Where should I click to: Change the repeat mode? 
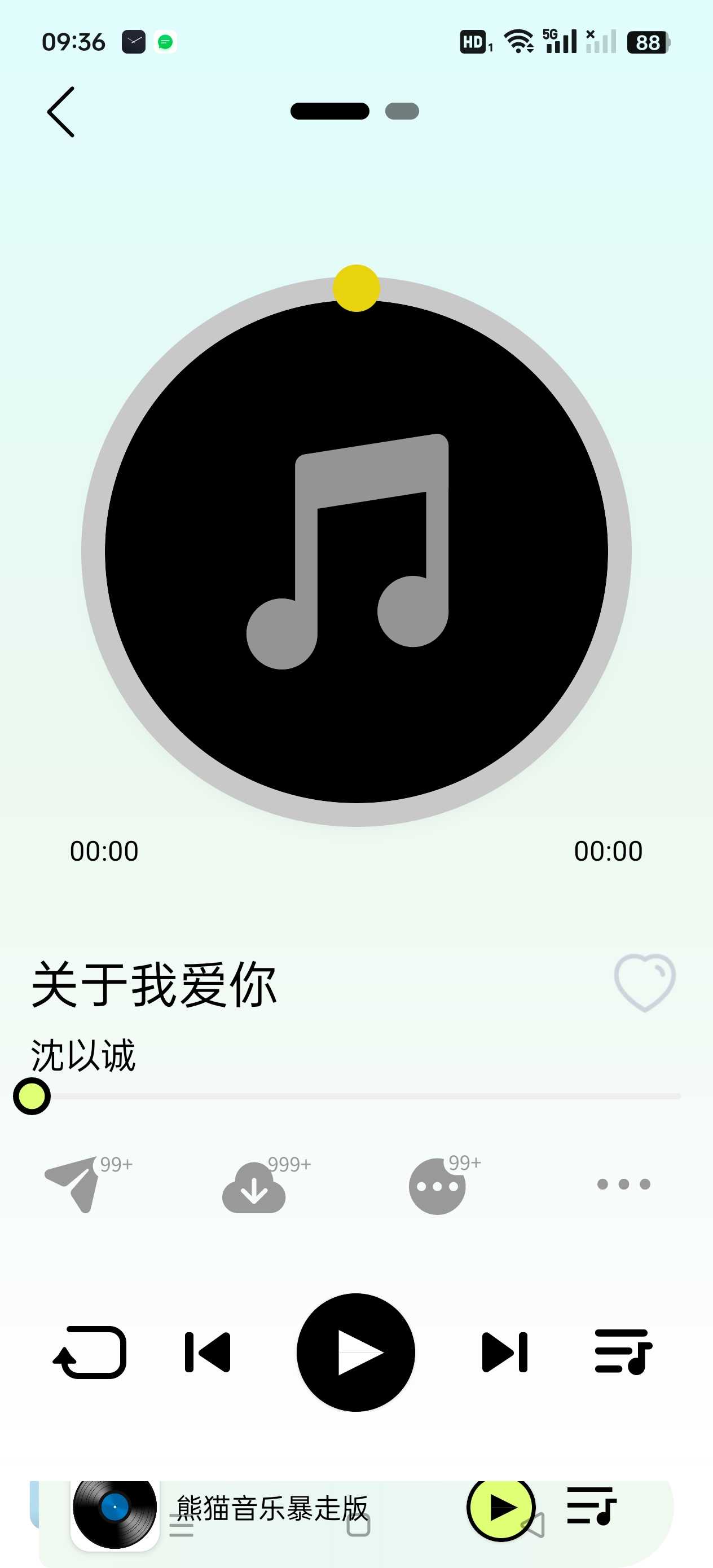pos(90,1352)
